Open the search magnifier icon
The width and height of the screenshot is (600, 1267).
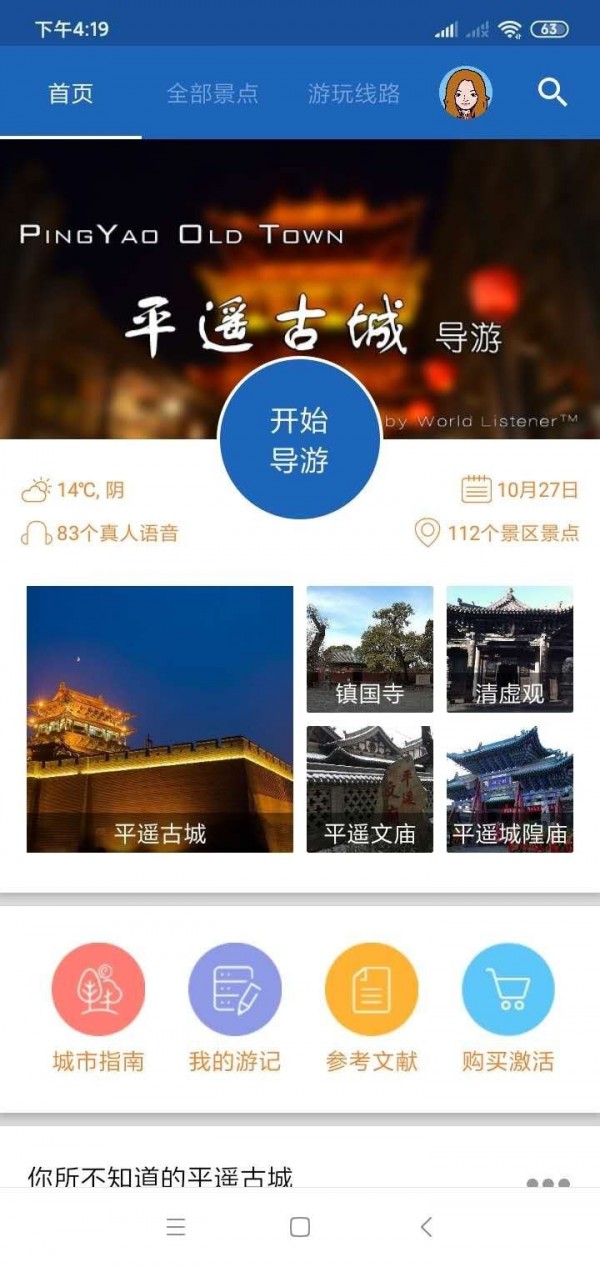coord(552,93)
